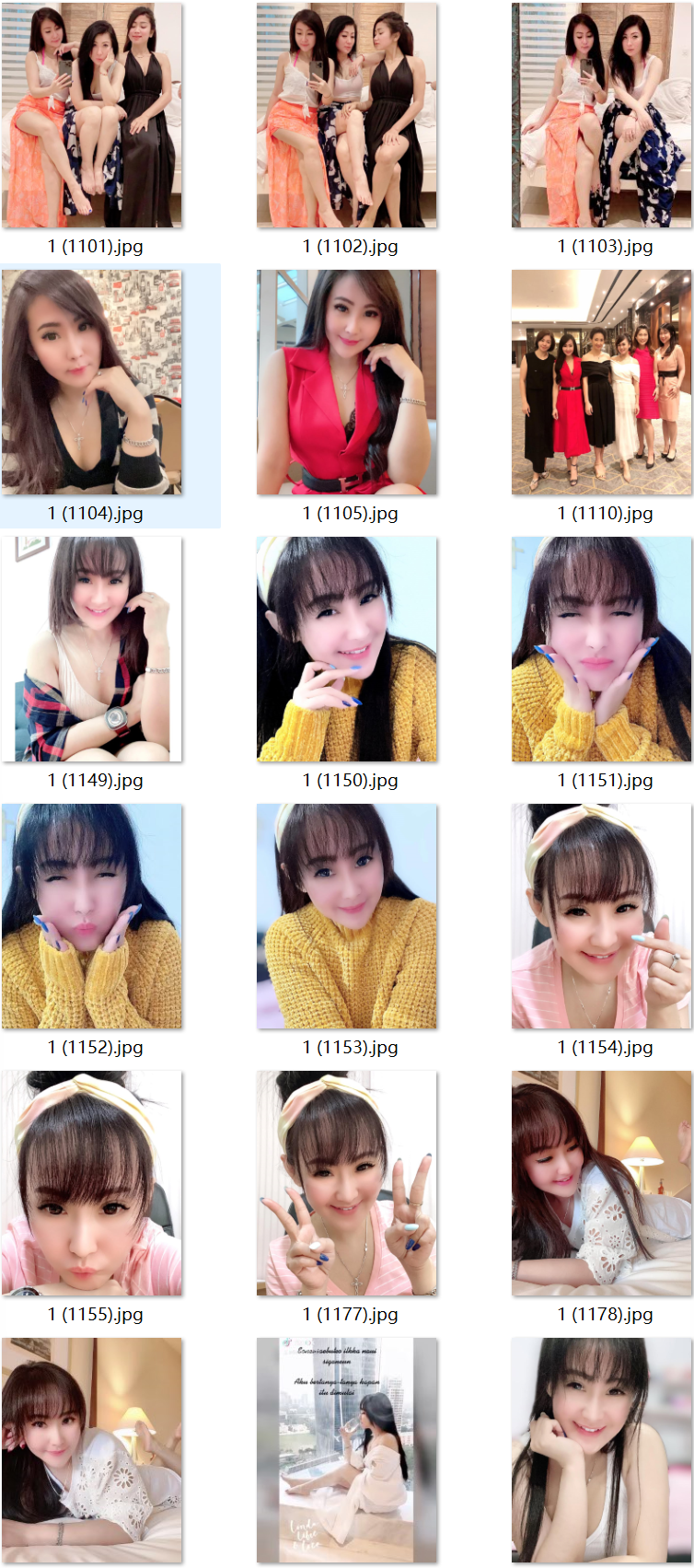Viewport: 694px width, 1568px height.
Task: Open the 1 (1152).jpg file
Action: coord(92,916)
